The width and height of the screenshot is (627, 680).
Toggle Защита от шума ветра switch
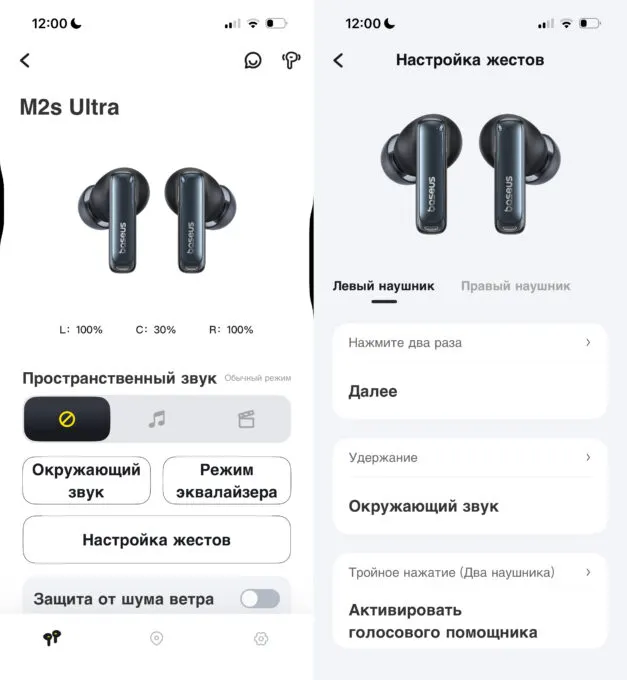259,599
